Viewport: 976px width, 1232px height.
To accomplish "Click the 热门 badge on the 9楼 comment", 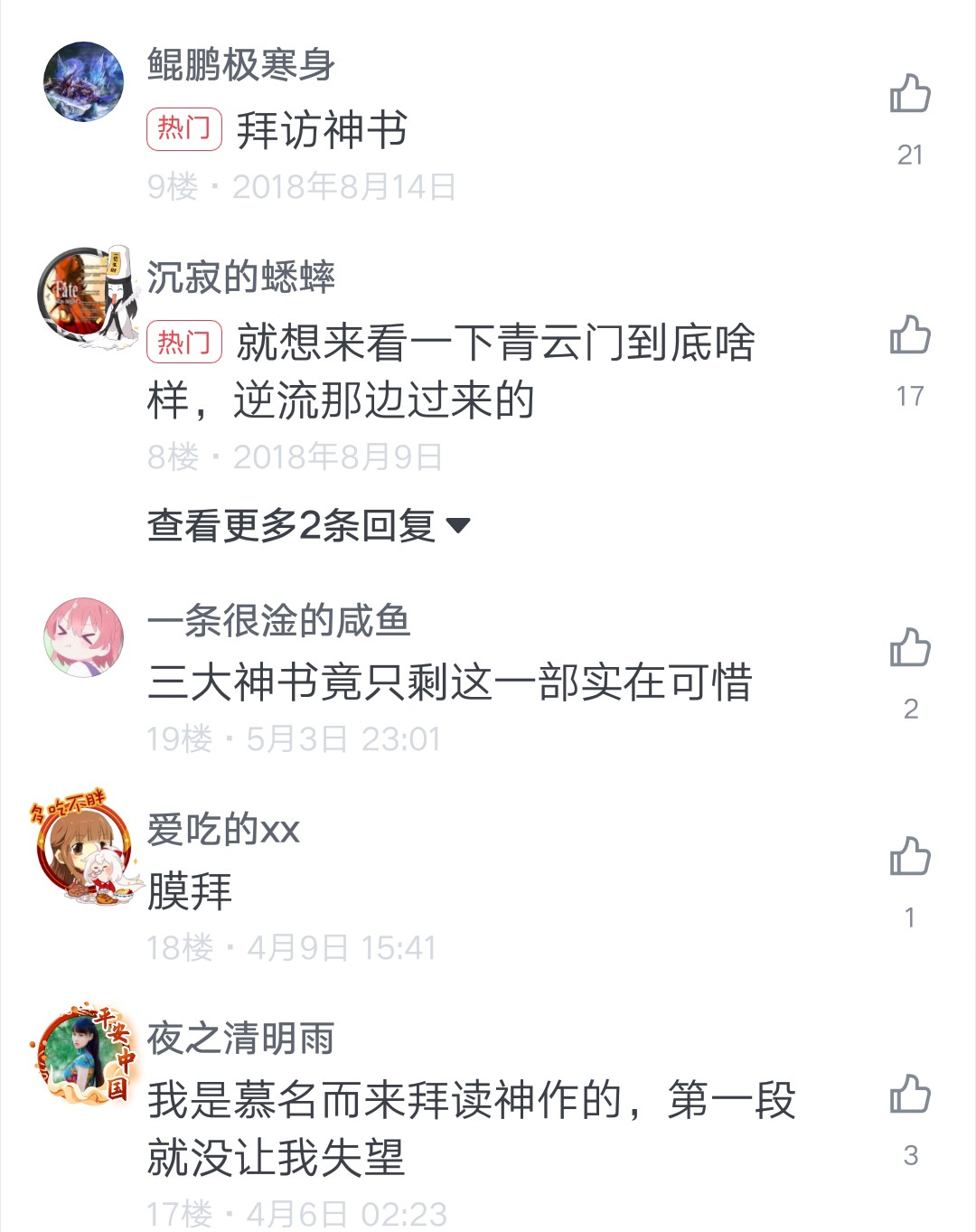I will 185,128.
